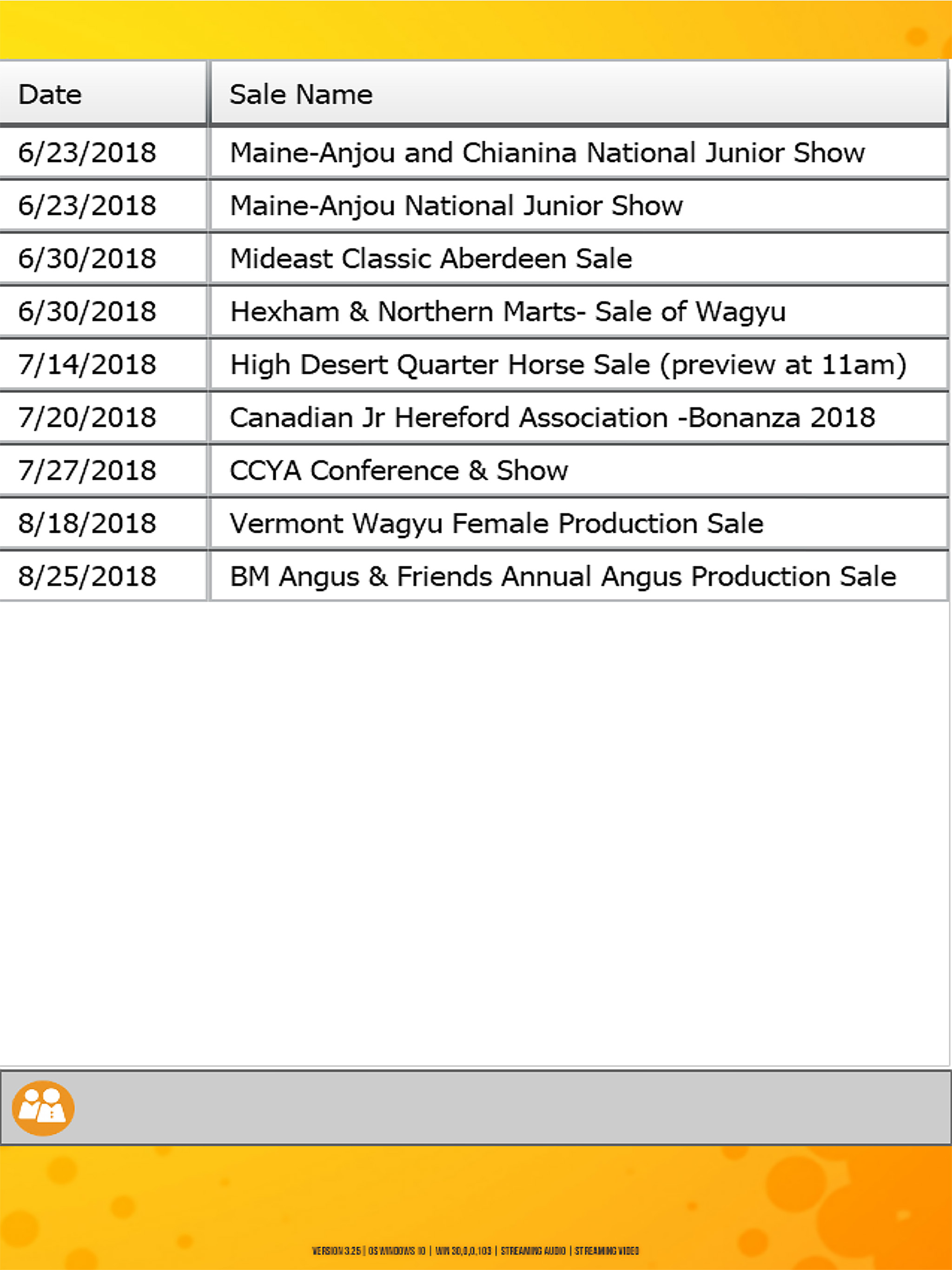Select the Maine-Anjou National Junior Show row

(474, 205)
